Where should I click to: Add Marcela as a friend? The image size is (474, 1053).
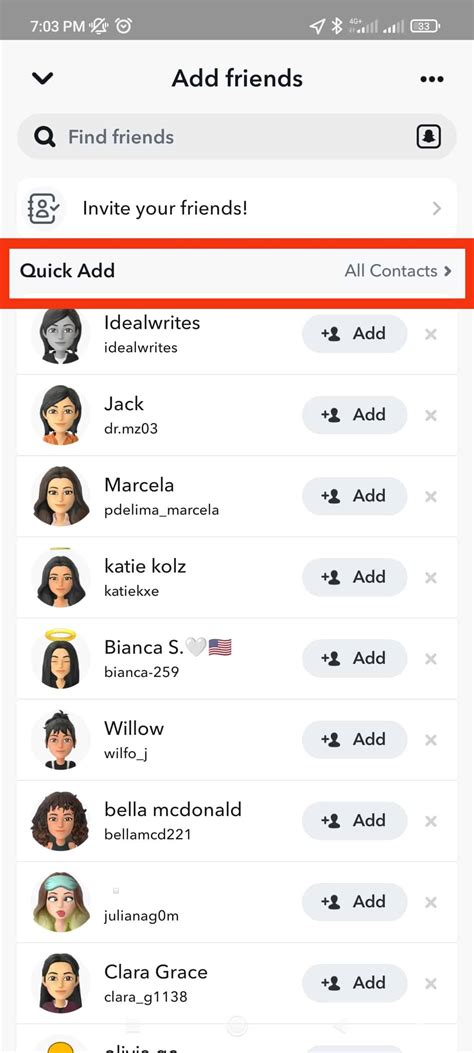[354, 496]
